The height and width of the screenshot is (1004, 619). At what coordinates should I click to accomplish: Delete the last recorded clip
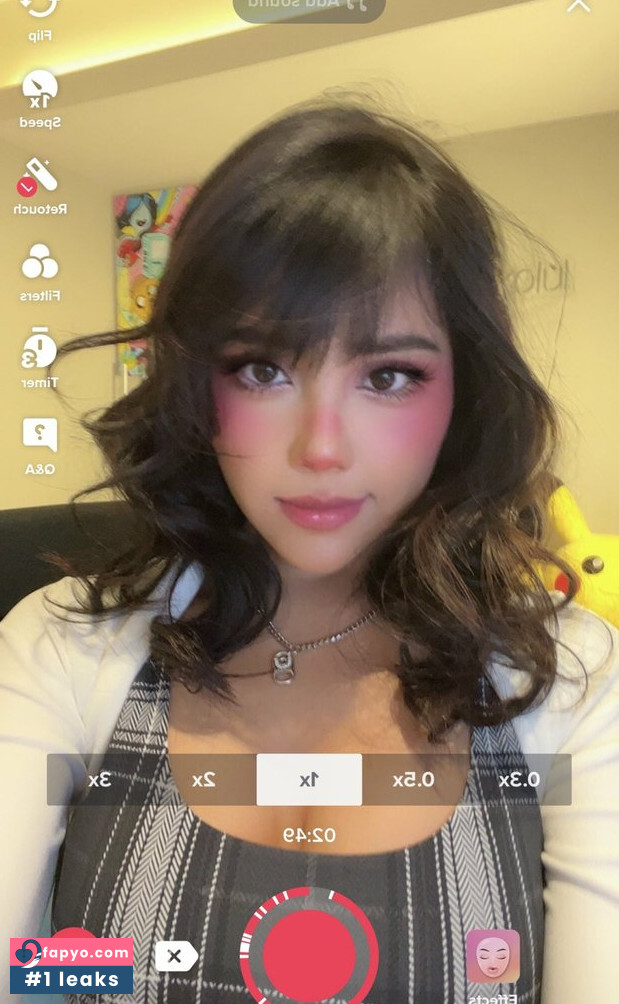click(x=175, y=957)
